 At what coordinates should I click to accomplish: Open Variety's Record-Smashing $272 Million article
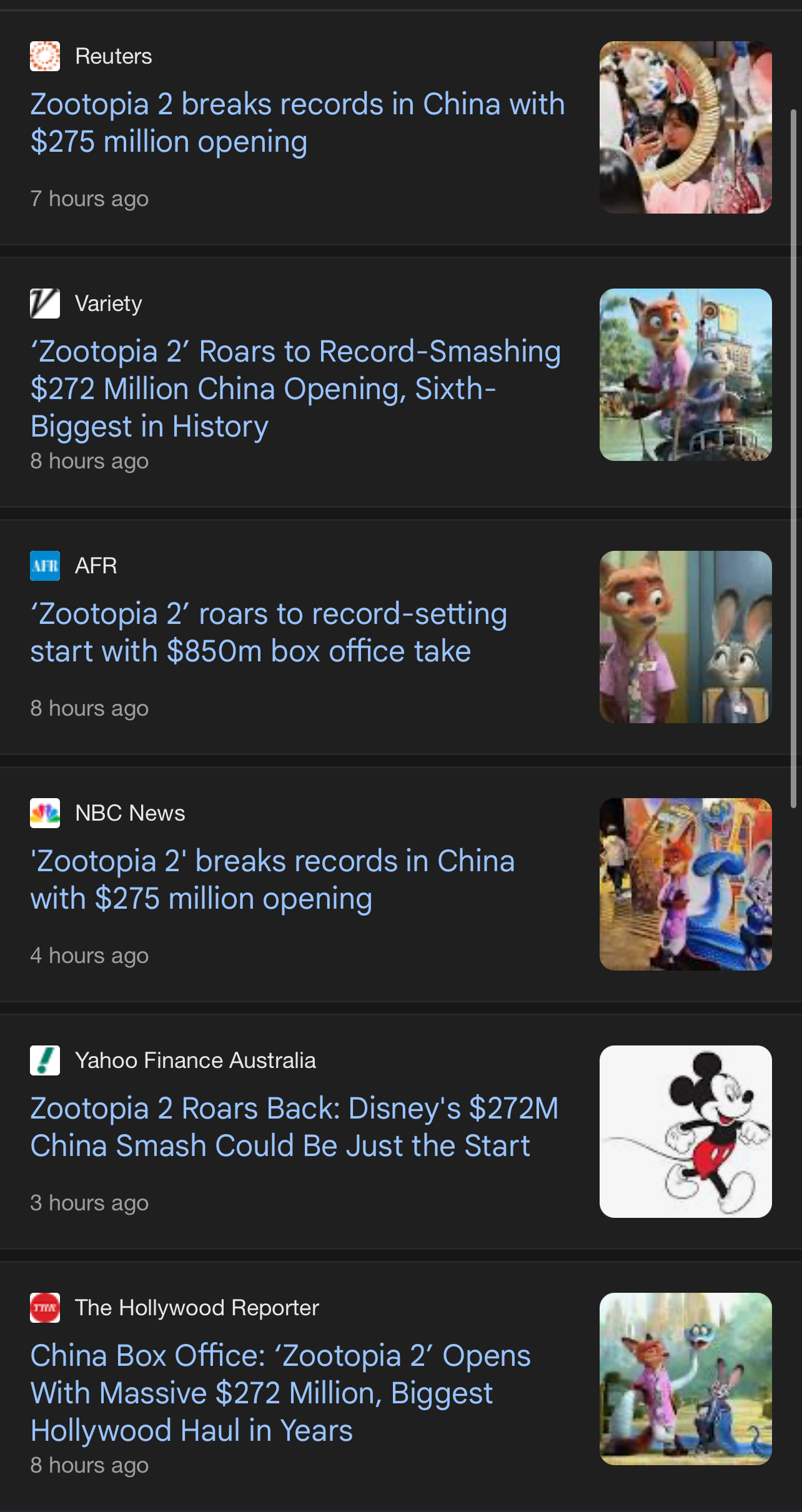pos(295,388)
